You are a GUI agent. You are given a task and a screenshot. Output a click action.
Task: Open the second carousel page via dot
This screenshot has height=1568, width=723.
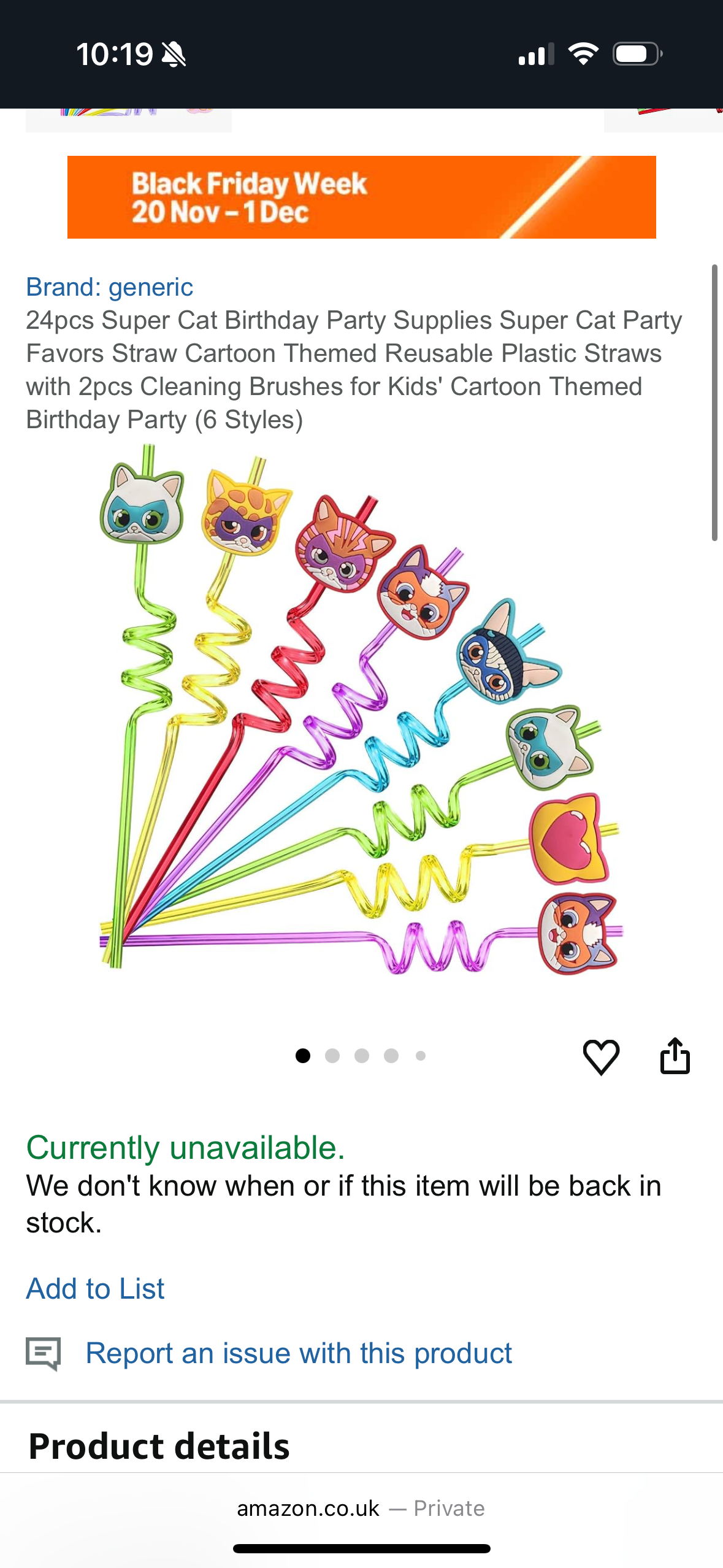pyautogui.click(x=332, y=1056)
